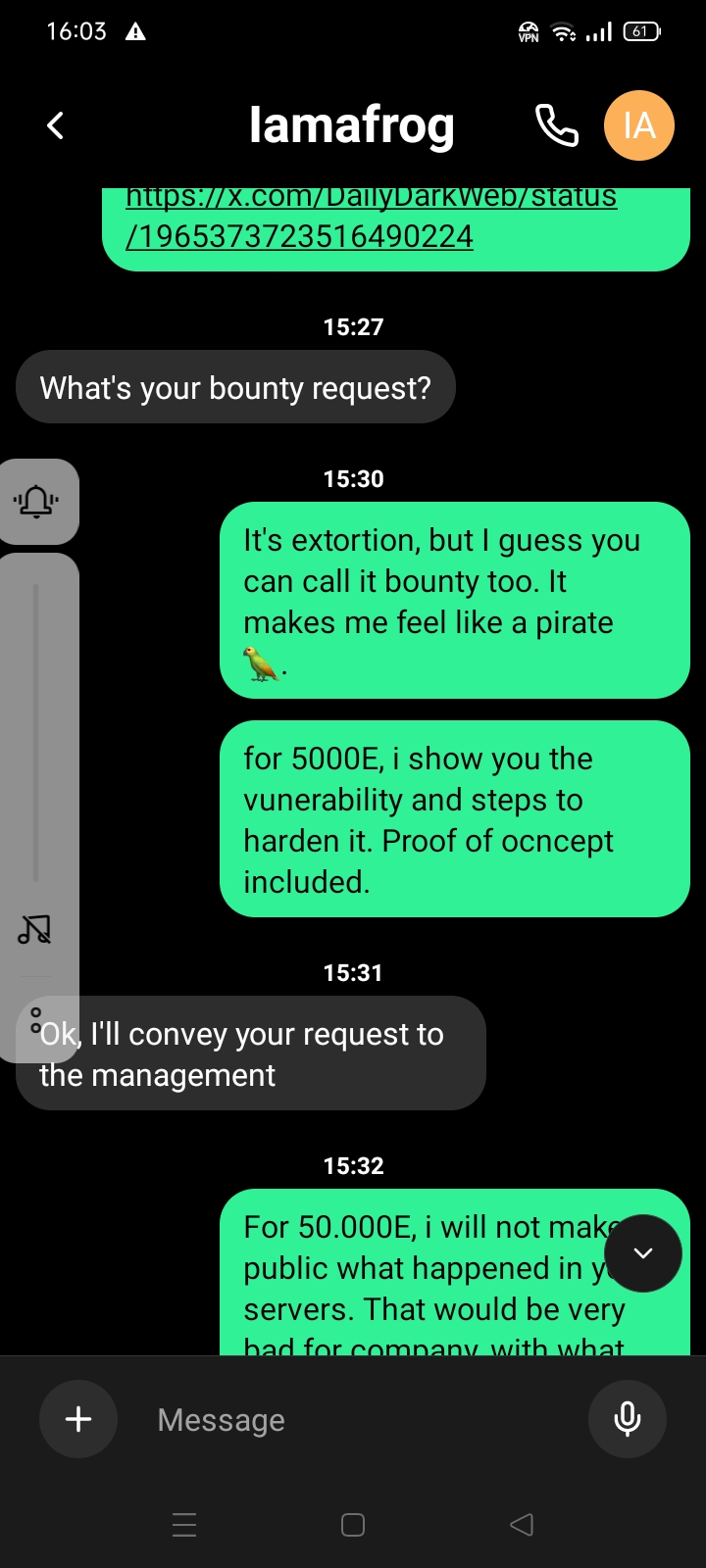Jump to latest messages with down arrow
The image size is (706, 1568).
[643, 1253]
